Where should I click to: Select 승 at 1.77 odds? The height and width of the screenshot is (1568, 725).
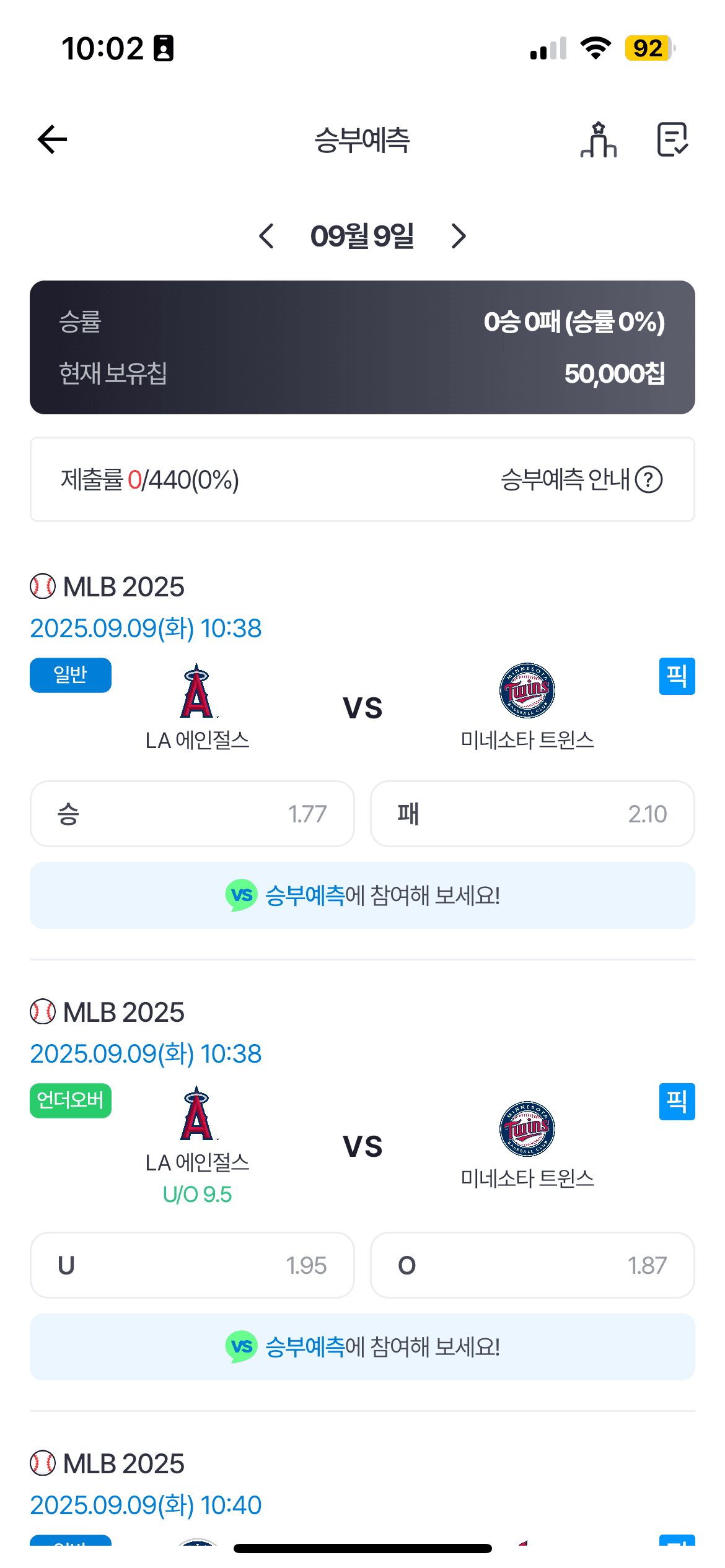click(192, 814)
